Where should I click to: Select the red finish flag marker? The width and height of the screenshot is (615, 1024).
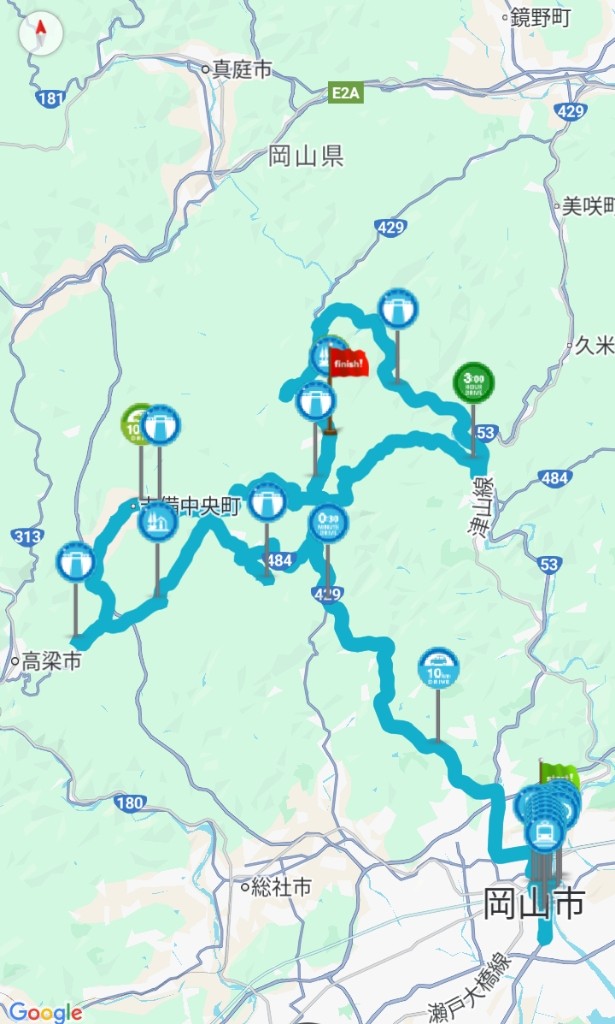pyautogui.click(x=348, y=363)
